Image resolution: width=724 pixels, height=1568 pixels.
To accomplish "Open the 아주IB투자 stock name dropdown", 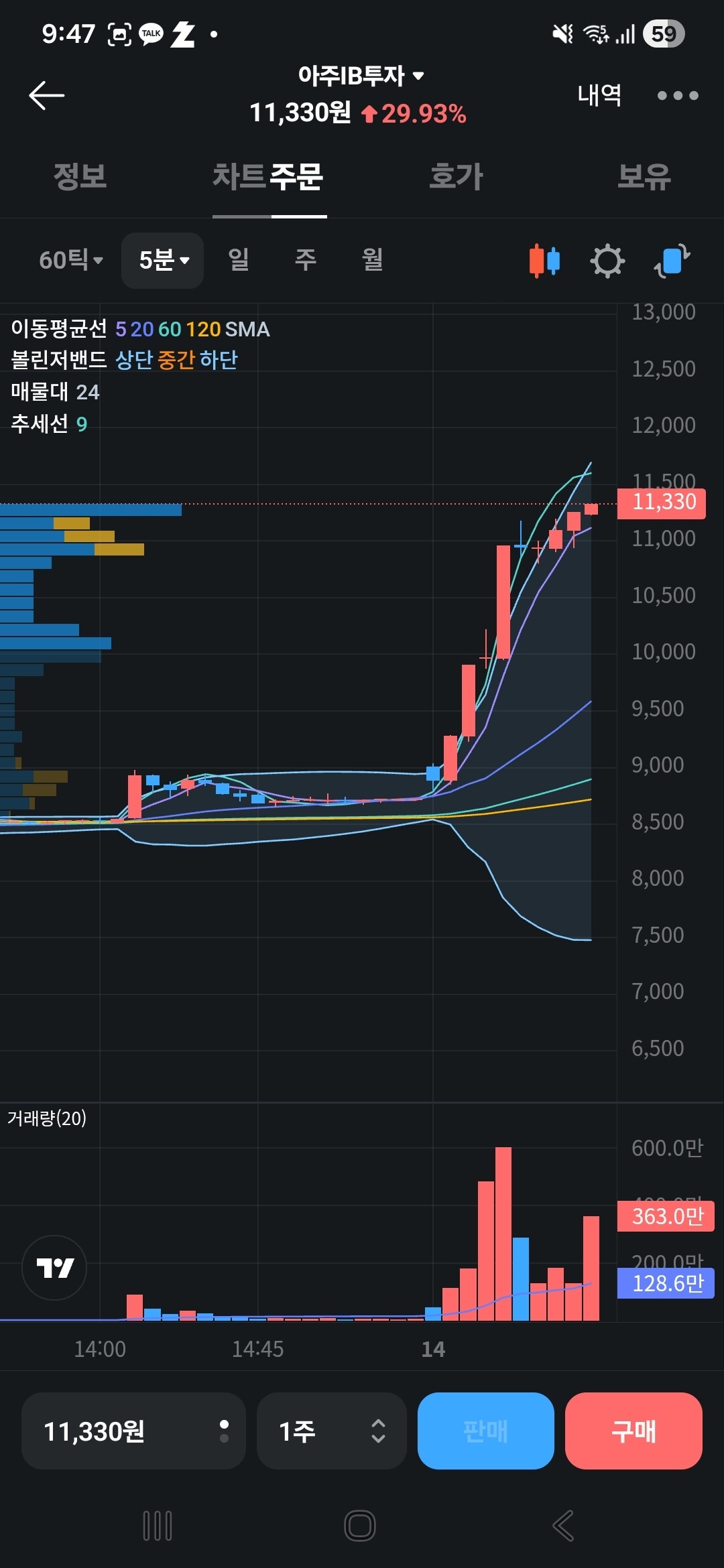I will [x=361, y=76].
